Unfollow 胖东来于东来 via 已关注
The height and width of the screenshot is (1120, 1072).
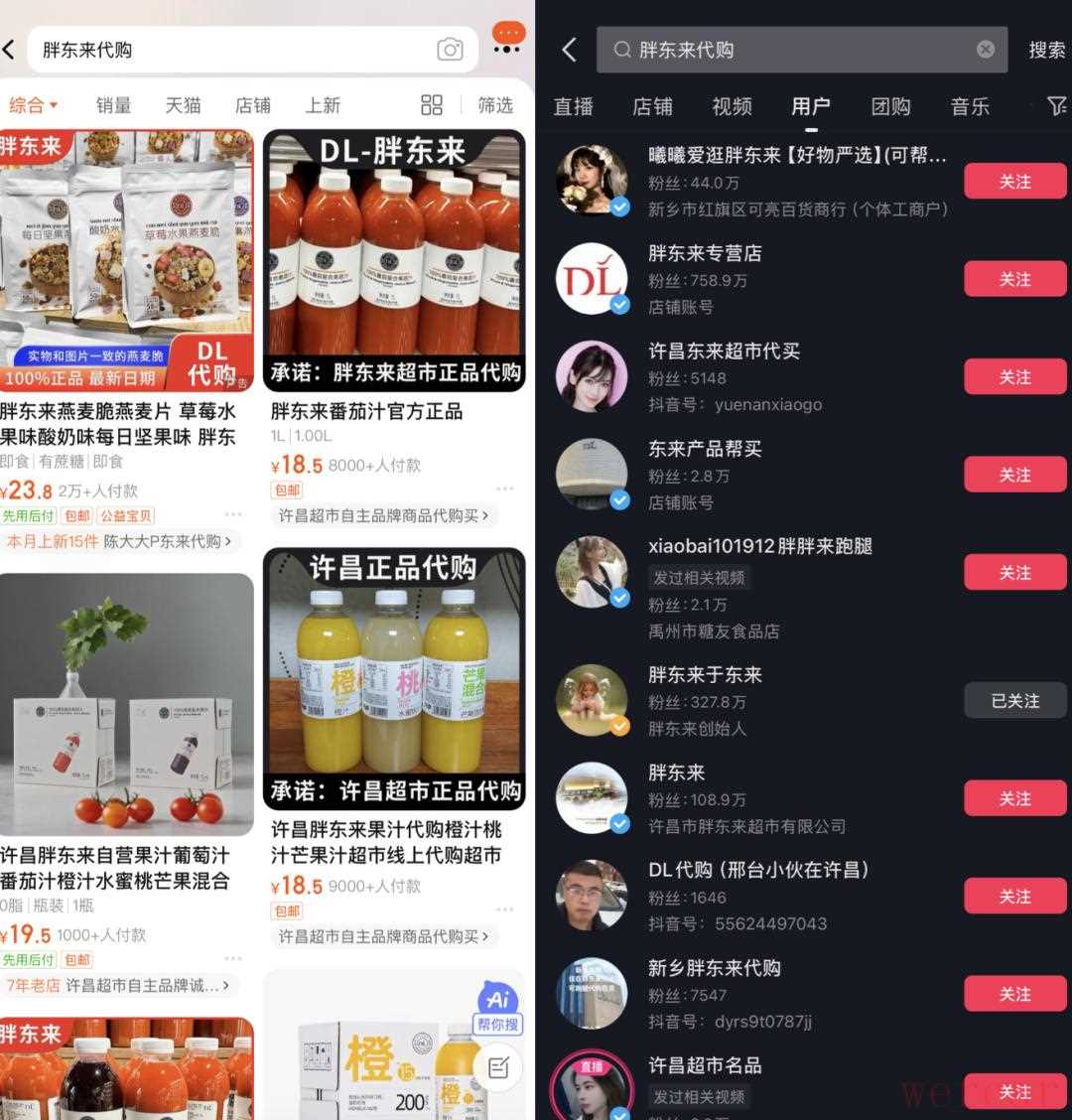point(1014,701)
